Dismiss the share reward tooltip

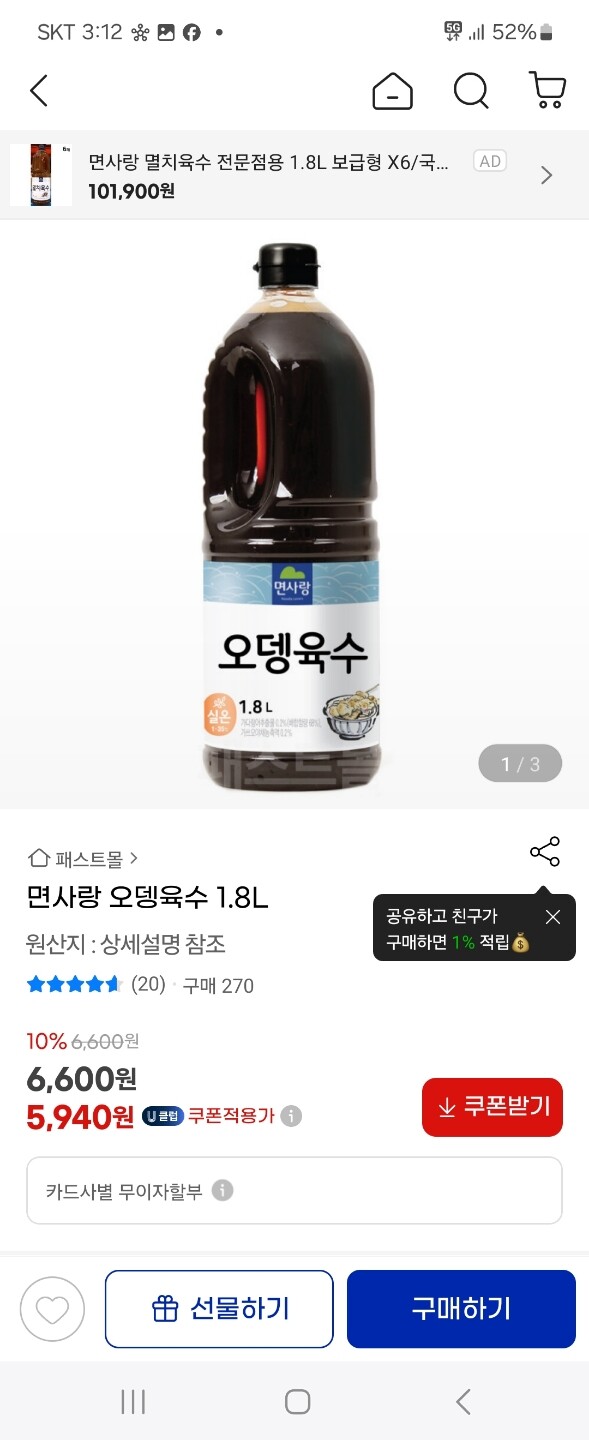click(553, 917)
